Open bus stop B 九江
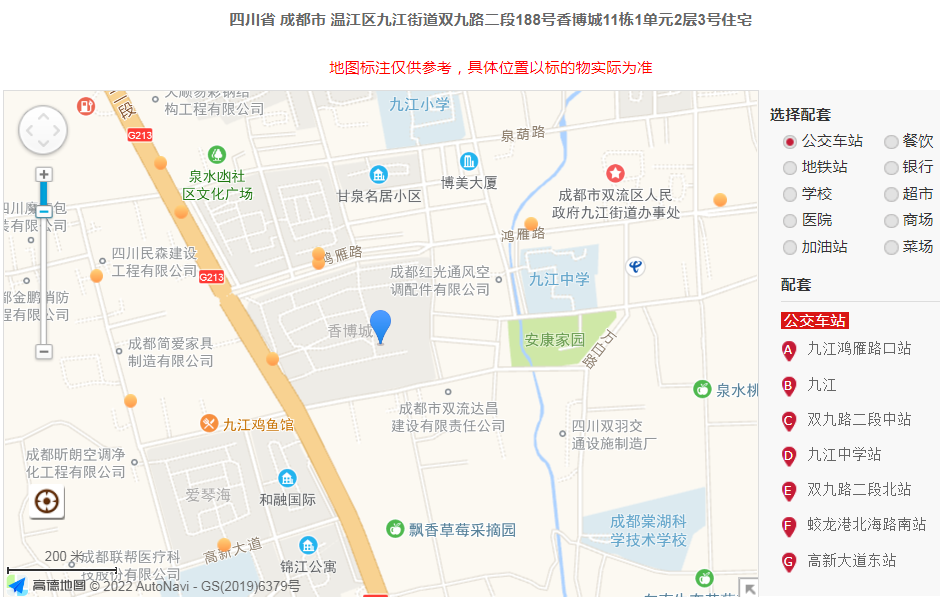This screenshot has height=597, width=940. click(821, 385)
